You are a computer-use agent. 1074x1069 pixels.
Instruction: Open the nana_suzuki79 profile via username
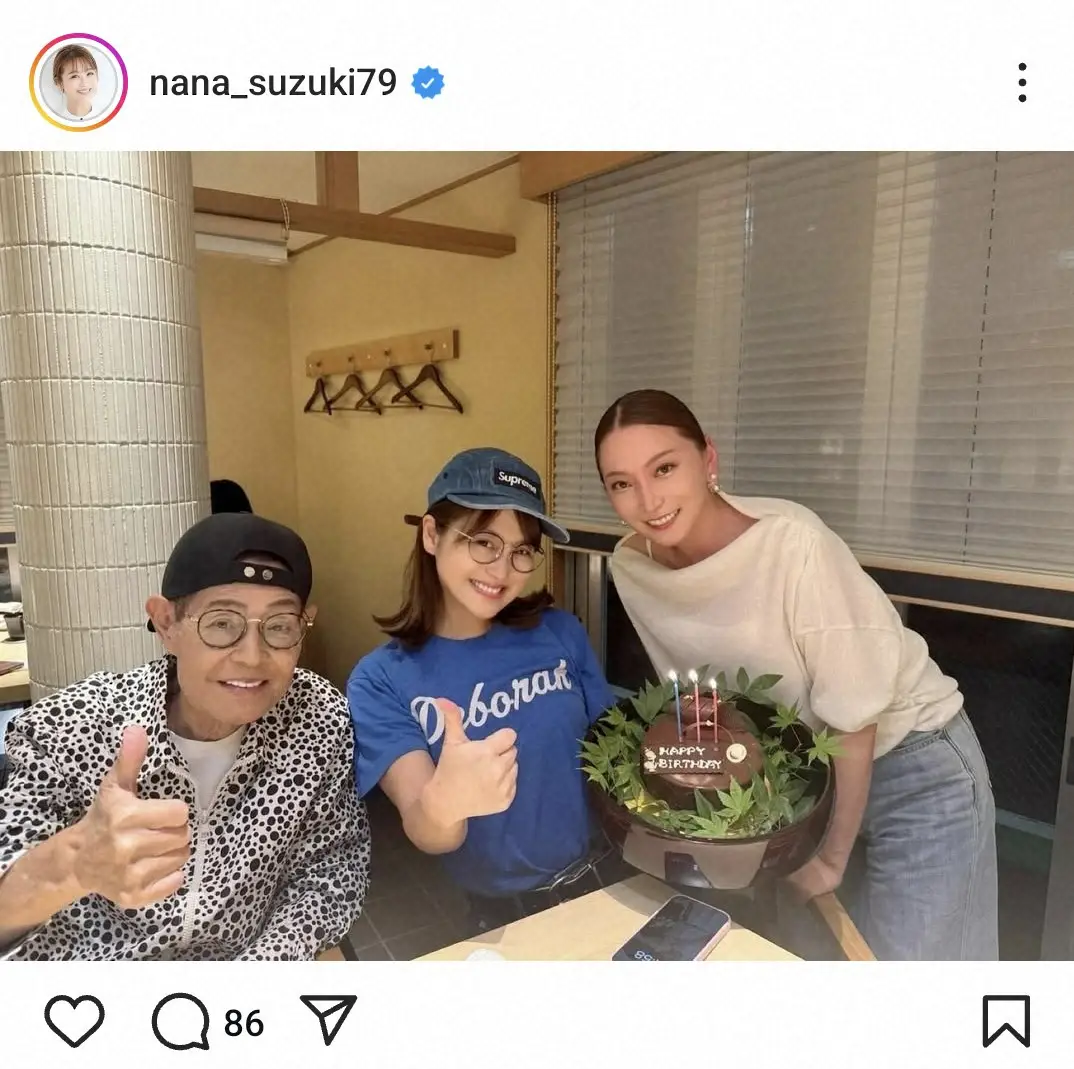click(272, 83)
